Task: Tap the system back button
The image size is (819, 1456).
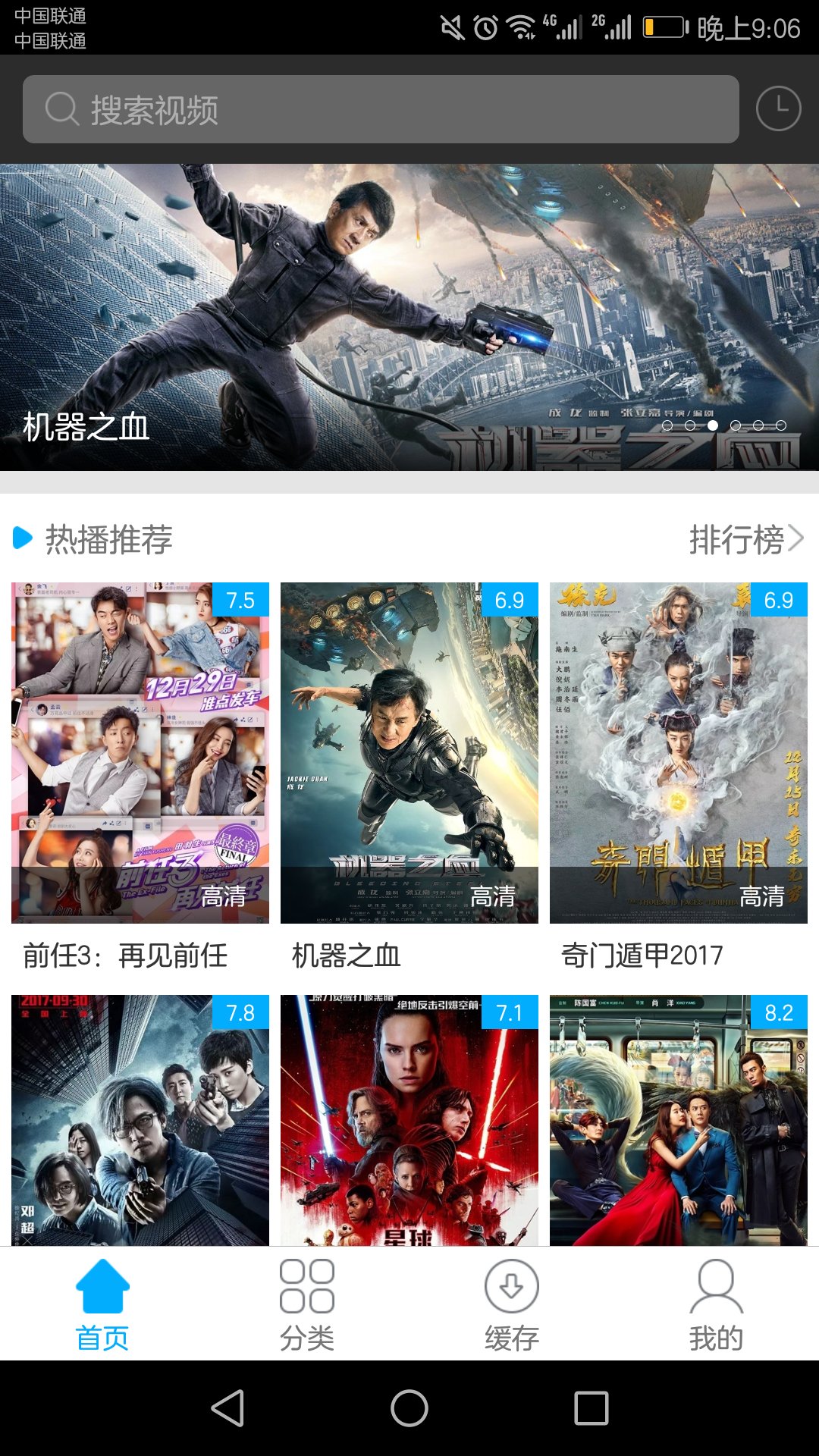Action: click(x=227, y=1408)
